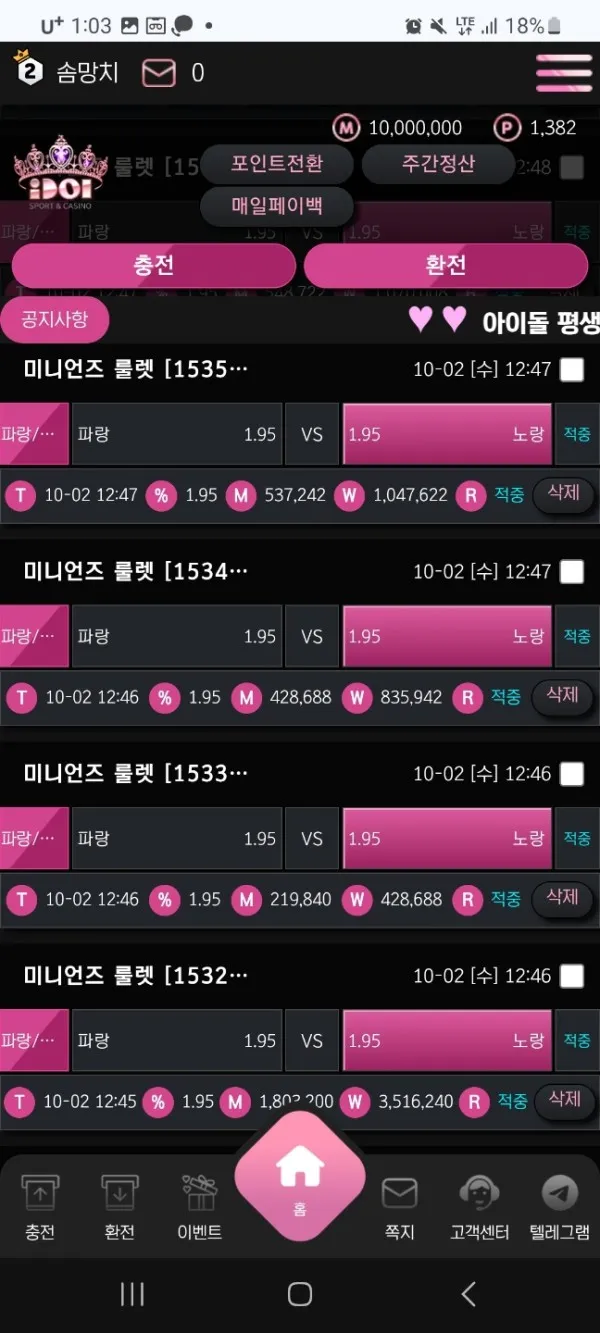
Task: Open 주간정산 settlement
Action: tap(438, 164)
